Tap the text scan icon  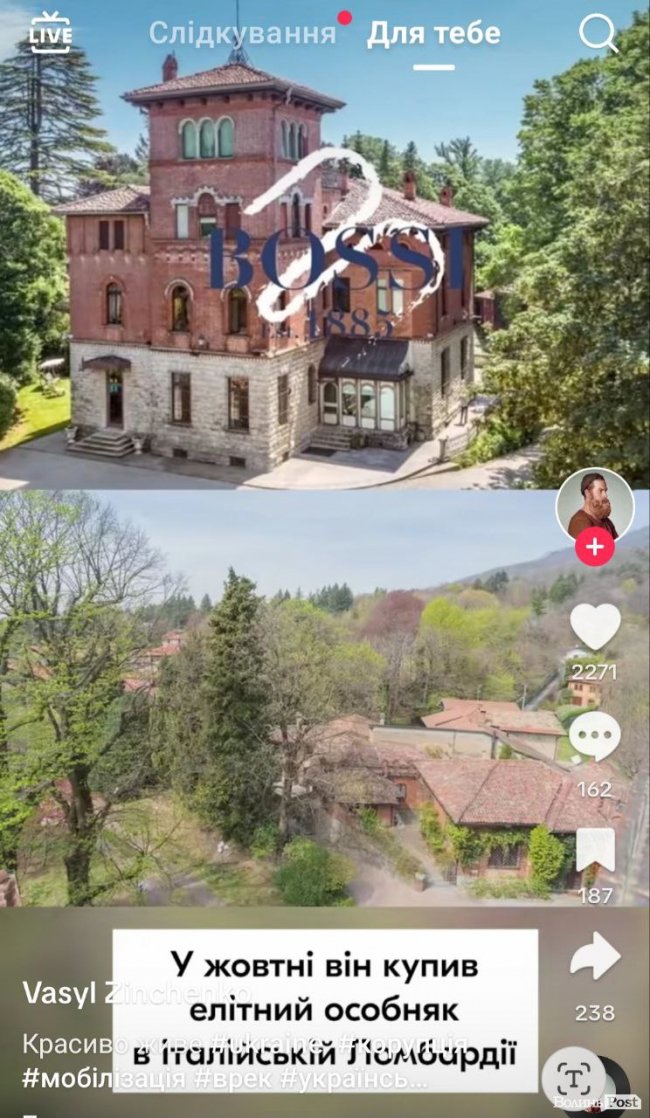click(573, 1078)
